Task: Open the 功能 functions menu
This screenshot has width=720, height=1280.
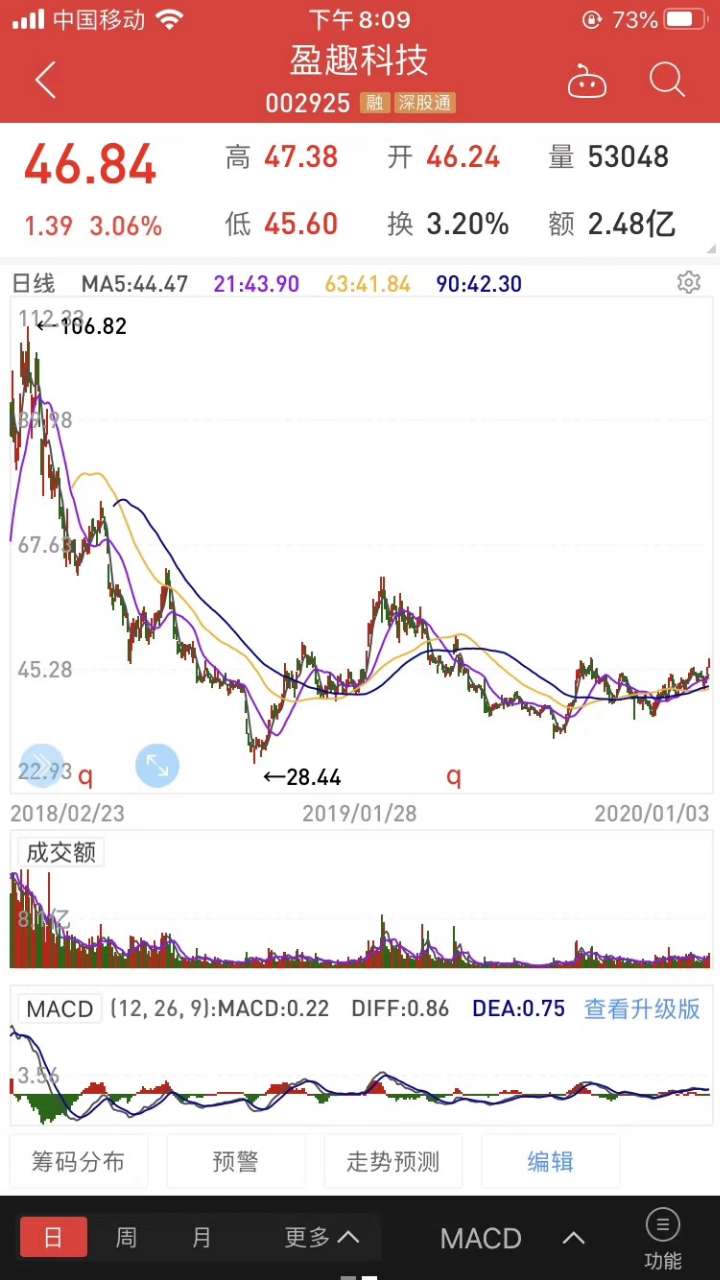Action: (x=663, y=1238)
